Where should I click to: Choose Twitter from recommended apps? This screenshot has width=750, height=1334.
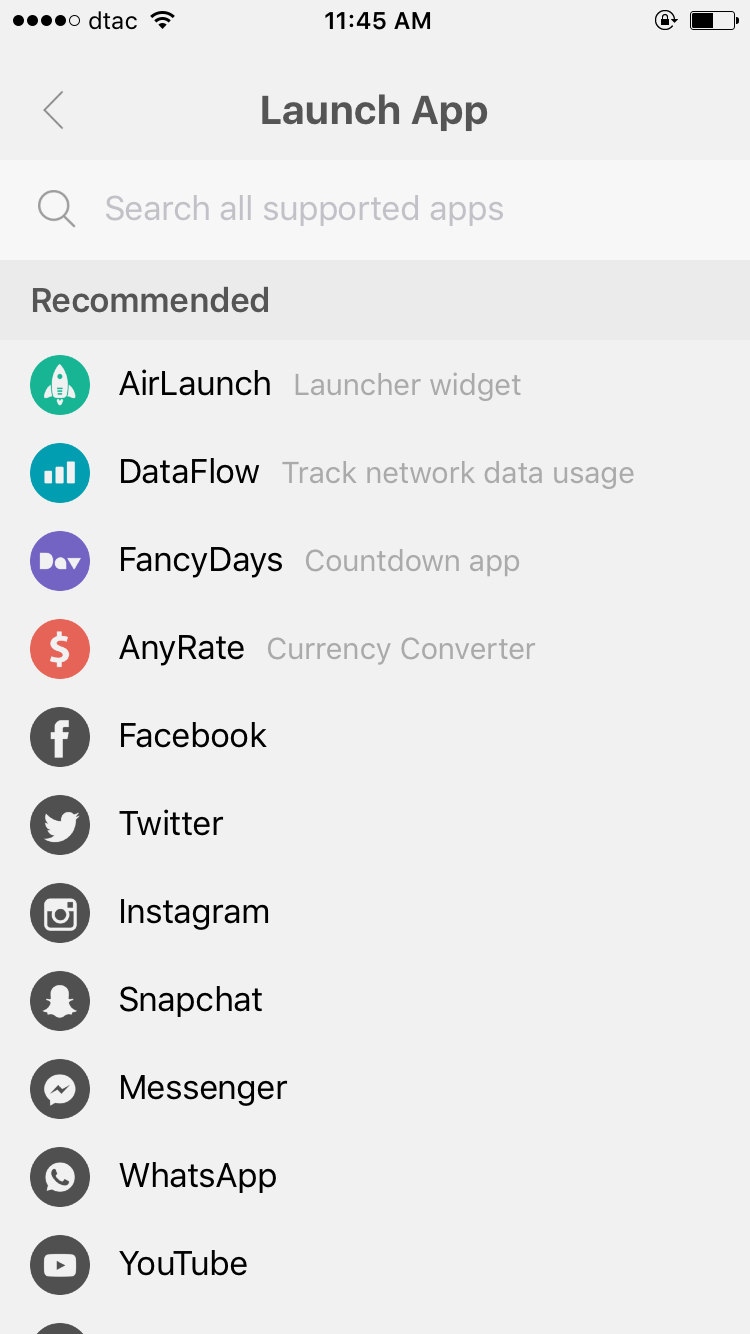170,824
